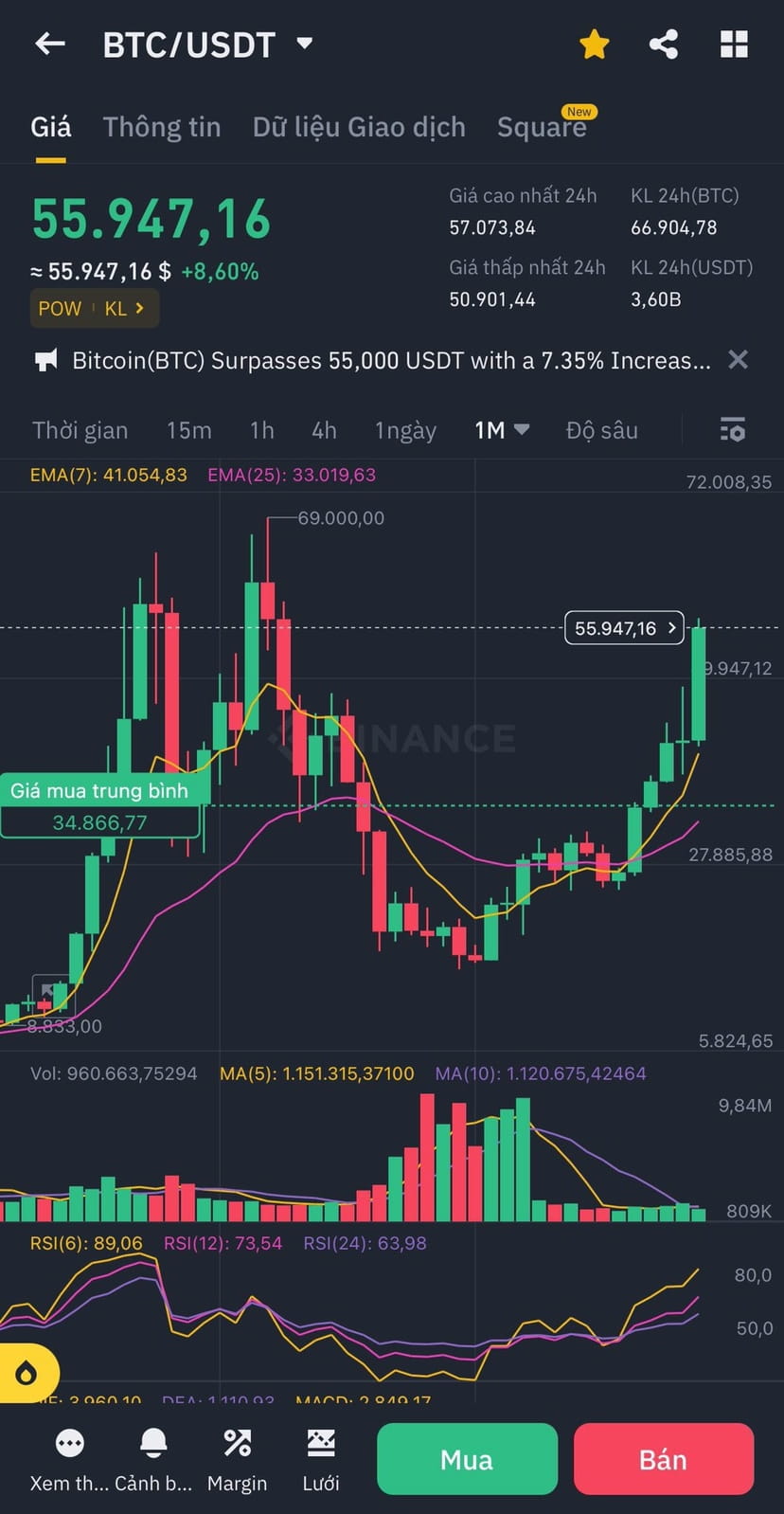Image resolution: width=784 pixels, height=1514 pixels.
Task: Dismiss the Bitcoin 55,000 USDT announcement
Action: pos(738,360)
